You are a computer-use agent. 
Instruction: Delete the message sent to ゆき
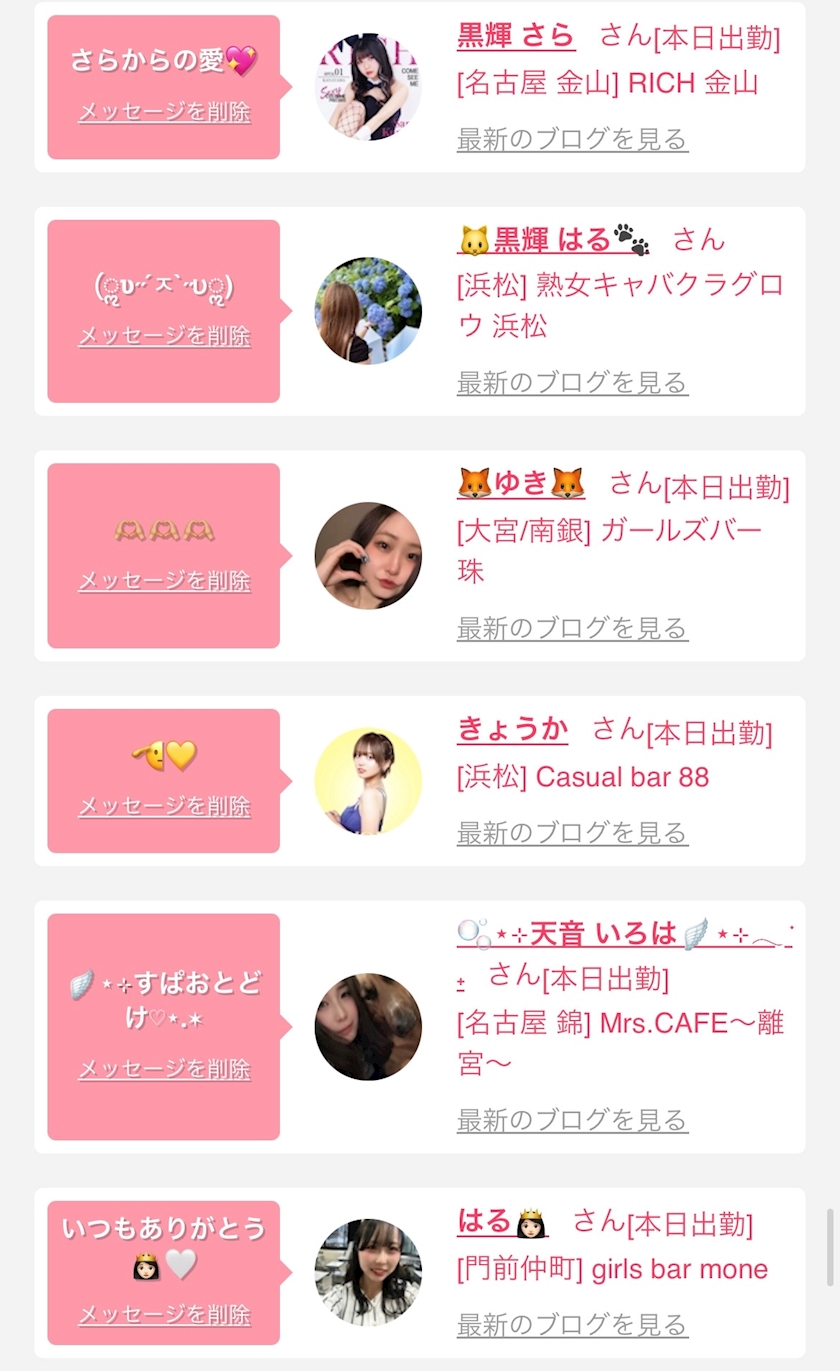pyautogui.click(x=164, y=581)
